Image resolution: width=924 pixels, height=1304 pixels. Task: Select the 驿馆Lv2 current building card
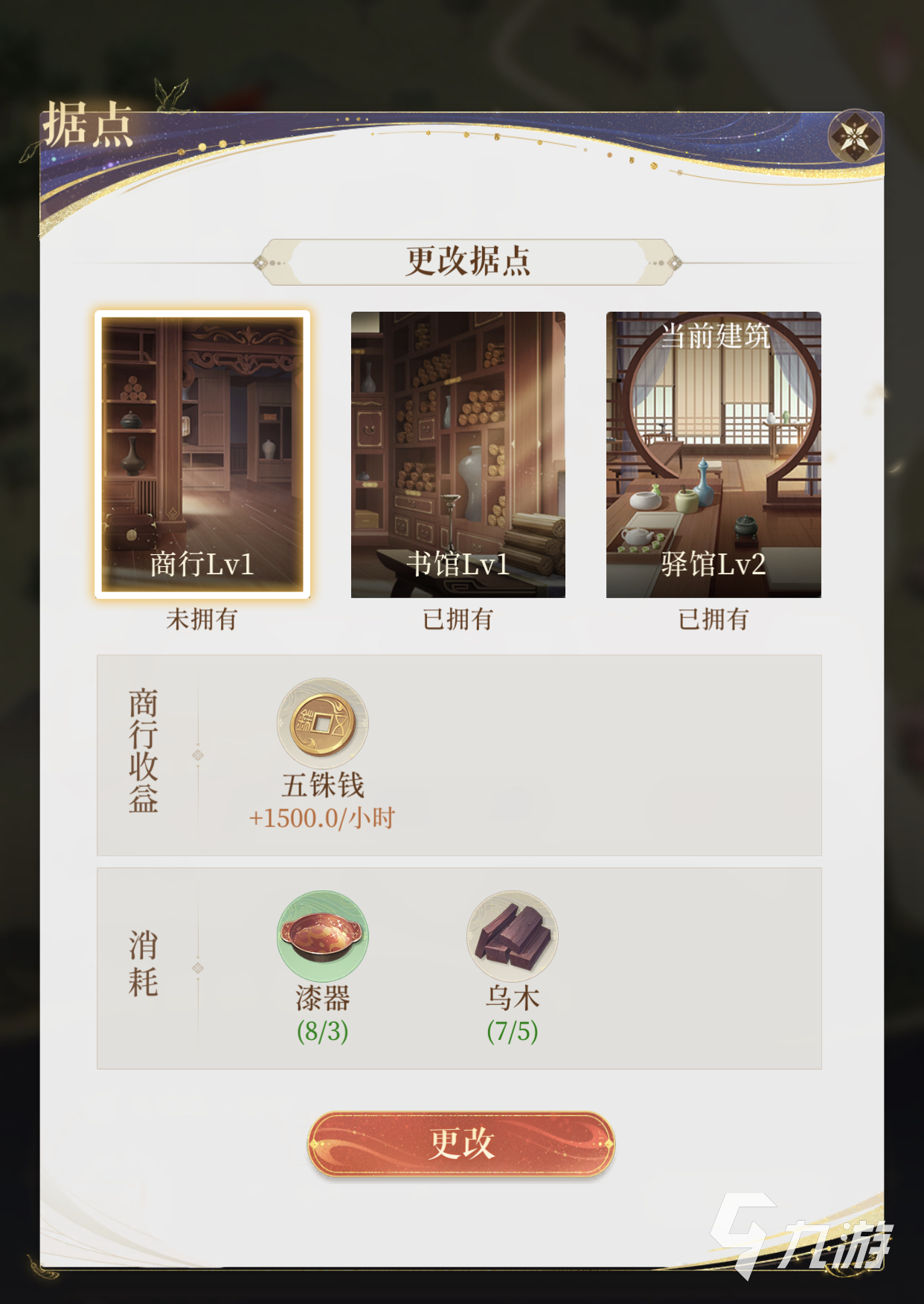pyautogui.click(x=713, y=455)
